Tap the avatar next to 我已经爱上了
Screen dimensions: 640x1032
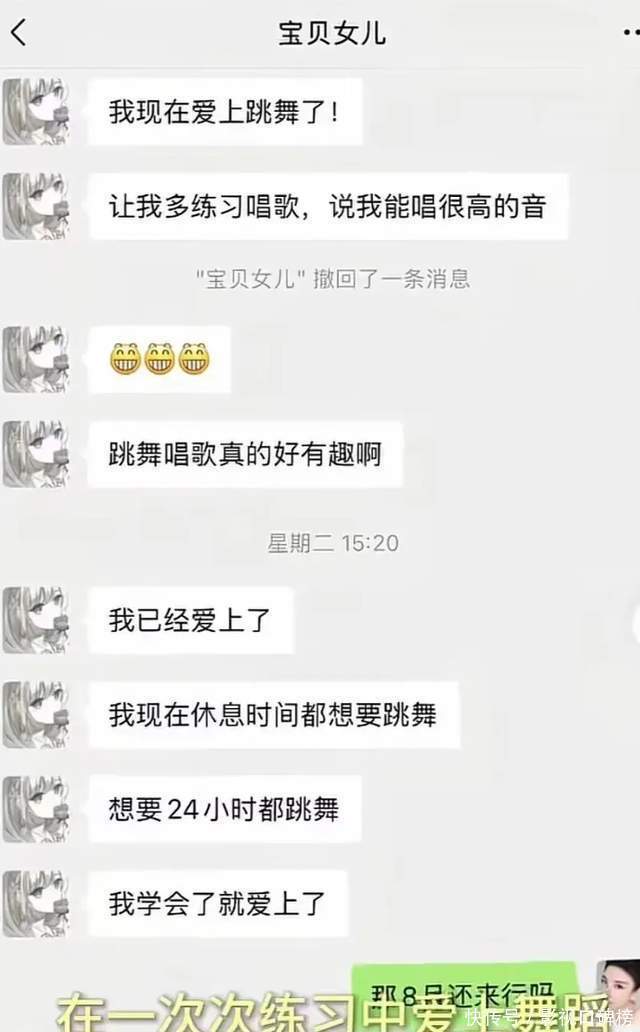[x=35, y=620]
